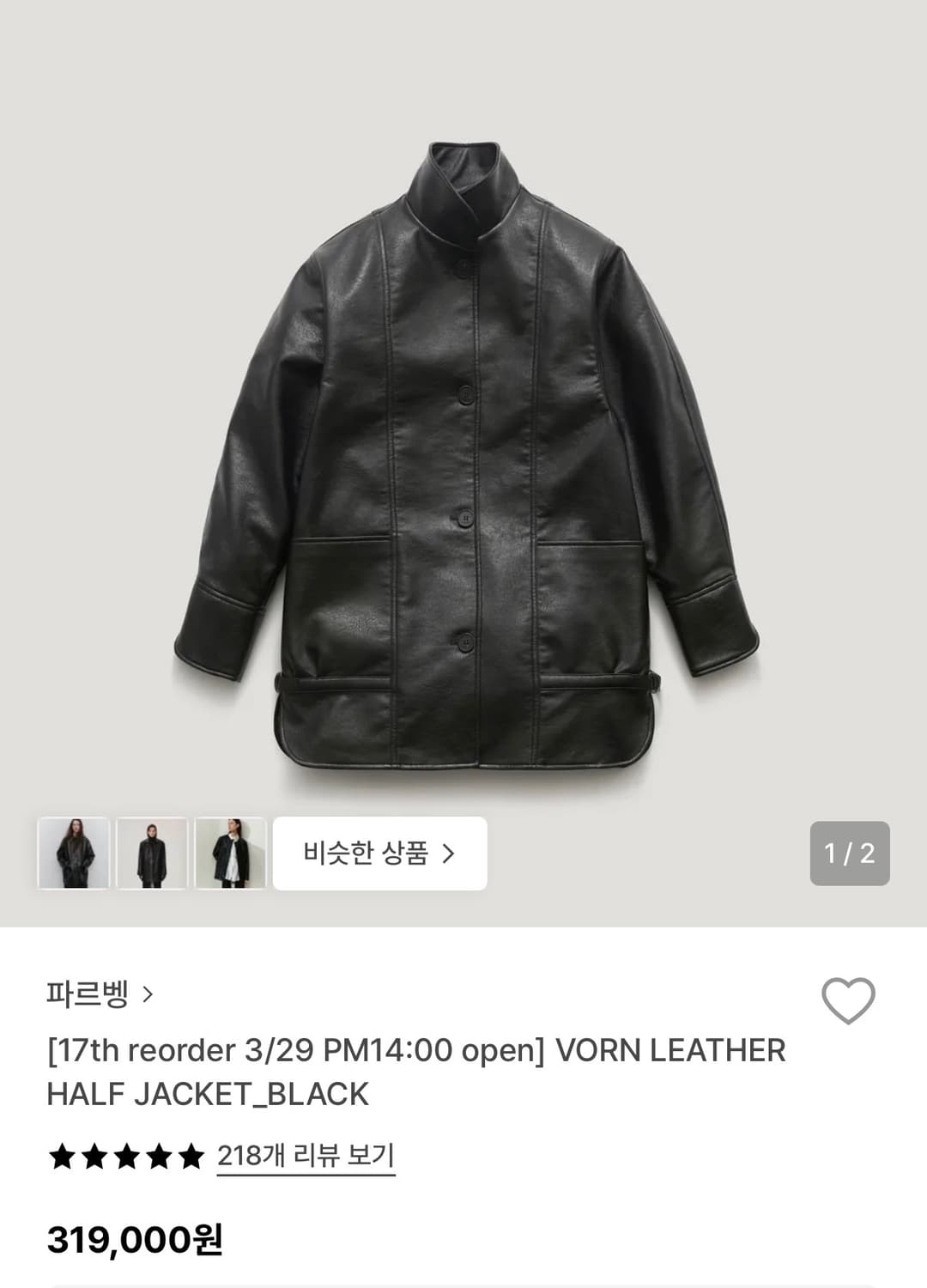
Task: Select the second model thumbnail in the middle
Action: point(152,854)
